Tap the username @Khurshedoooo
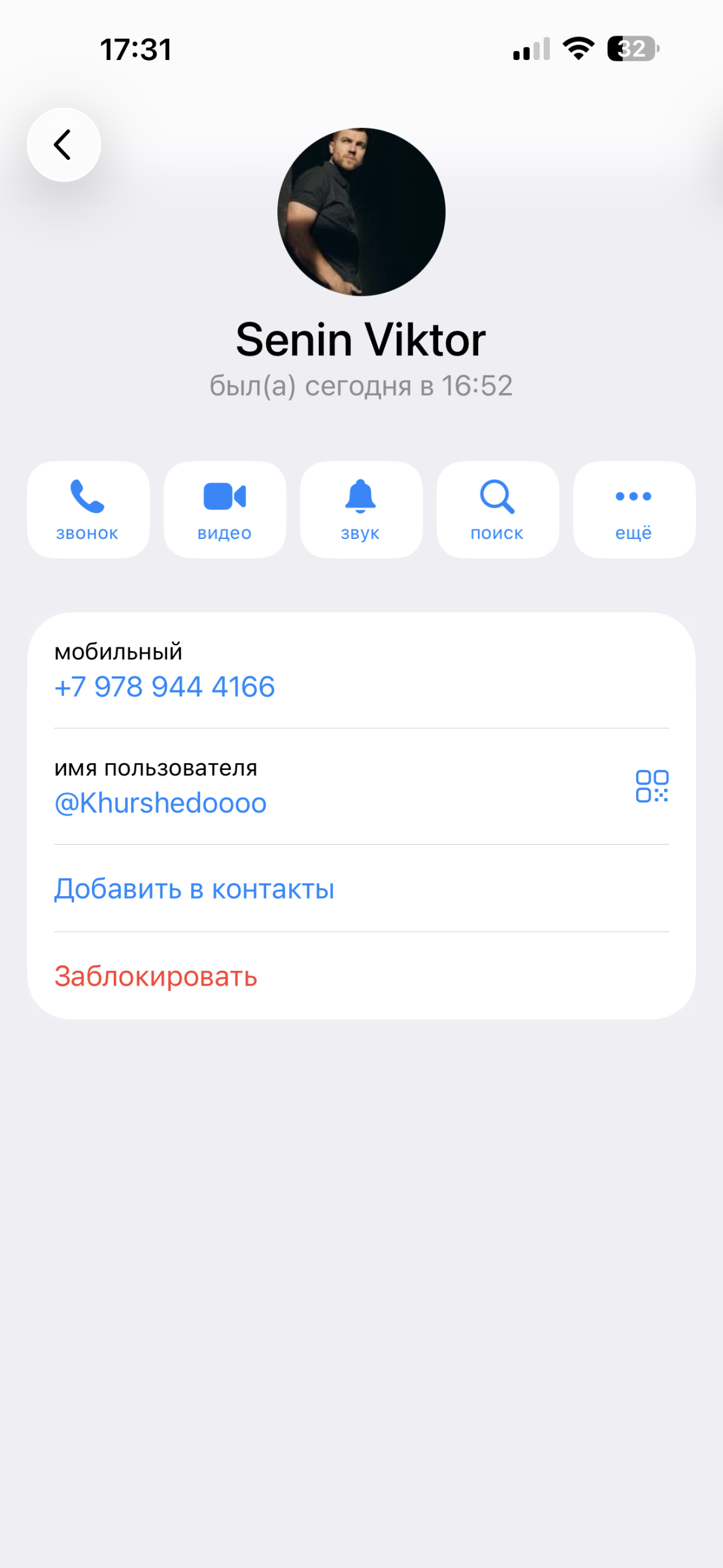Image resolution: width=723 pixels, height=1568 pixels. click(x=160, y=802)
